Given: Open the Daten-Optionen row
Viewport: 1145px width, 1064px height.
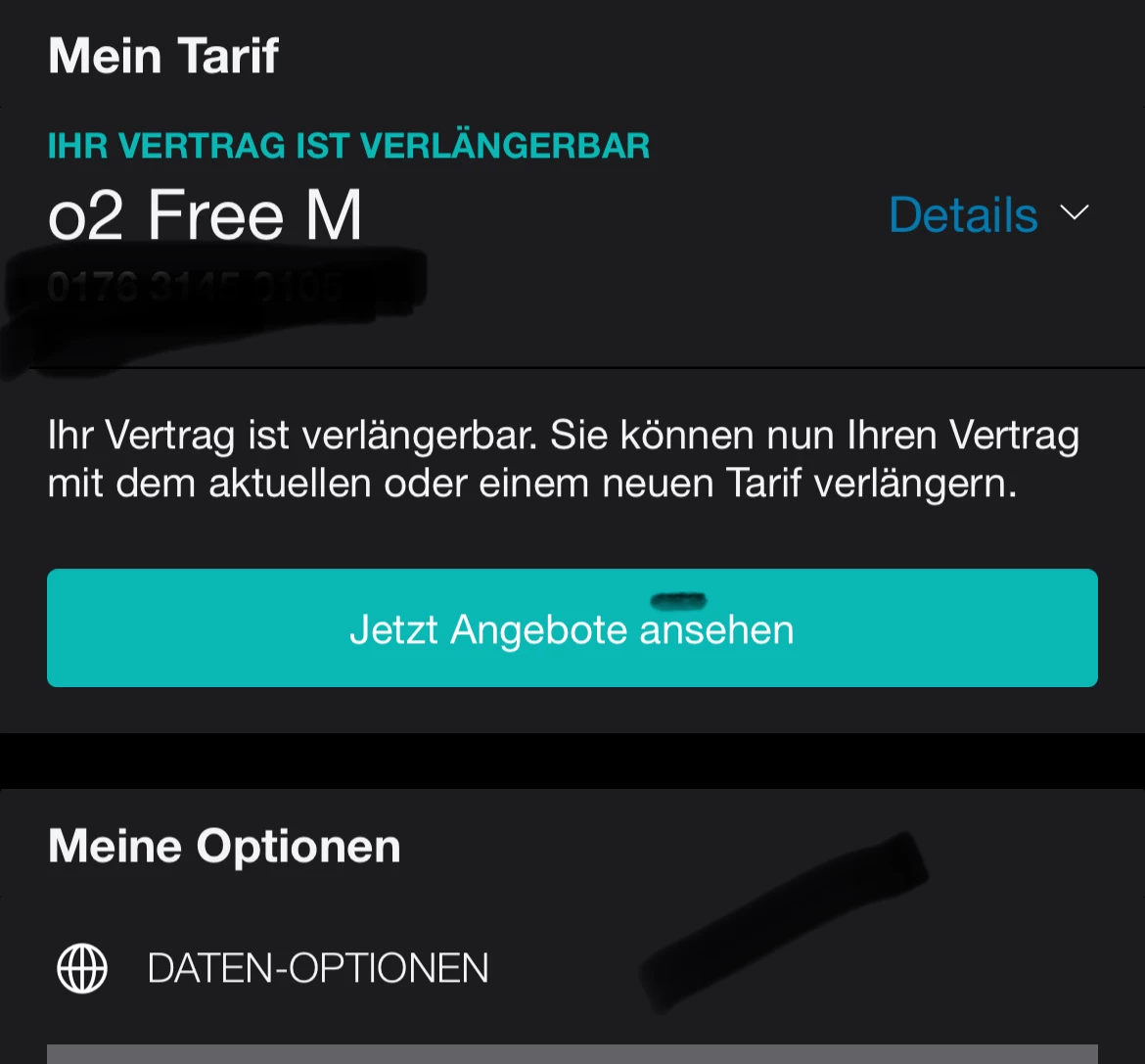Looking at the screenshot, I should click(317, 968).
